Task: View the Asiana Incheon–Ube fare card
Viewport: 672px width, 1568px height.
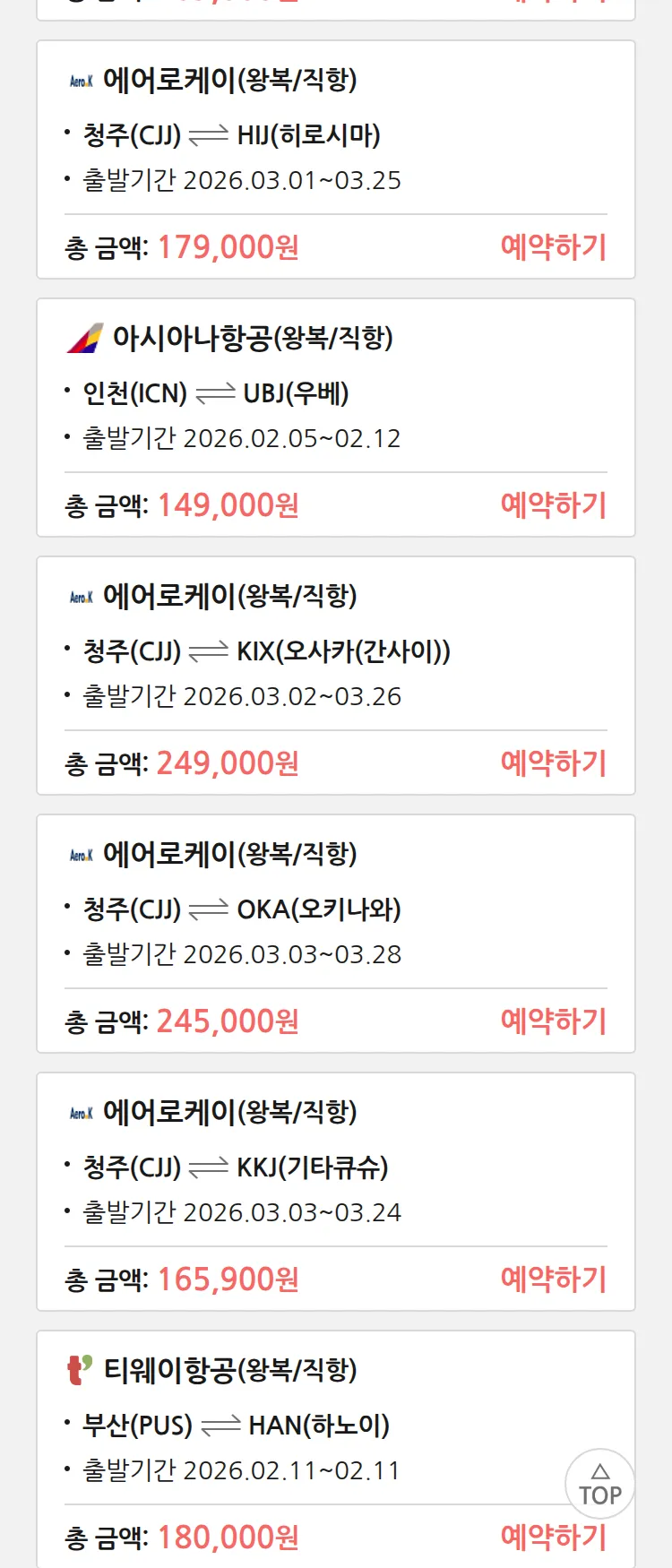Action: pyautogui.click(x=335, y=392)
